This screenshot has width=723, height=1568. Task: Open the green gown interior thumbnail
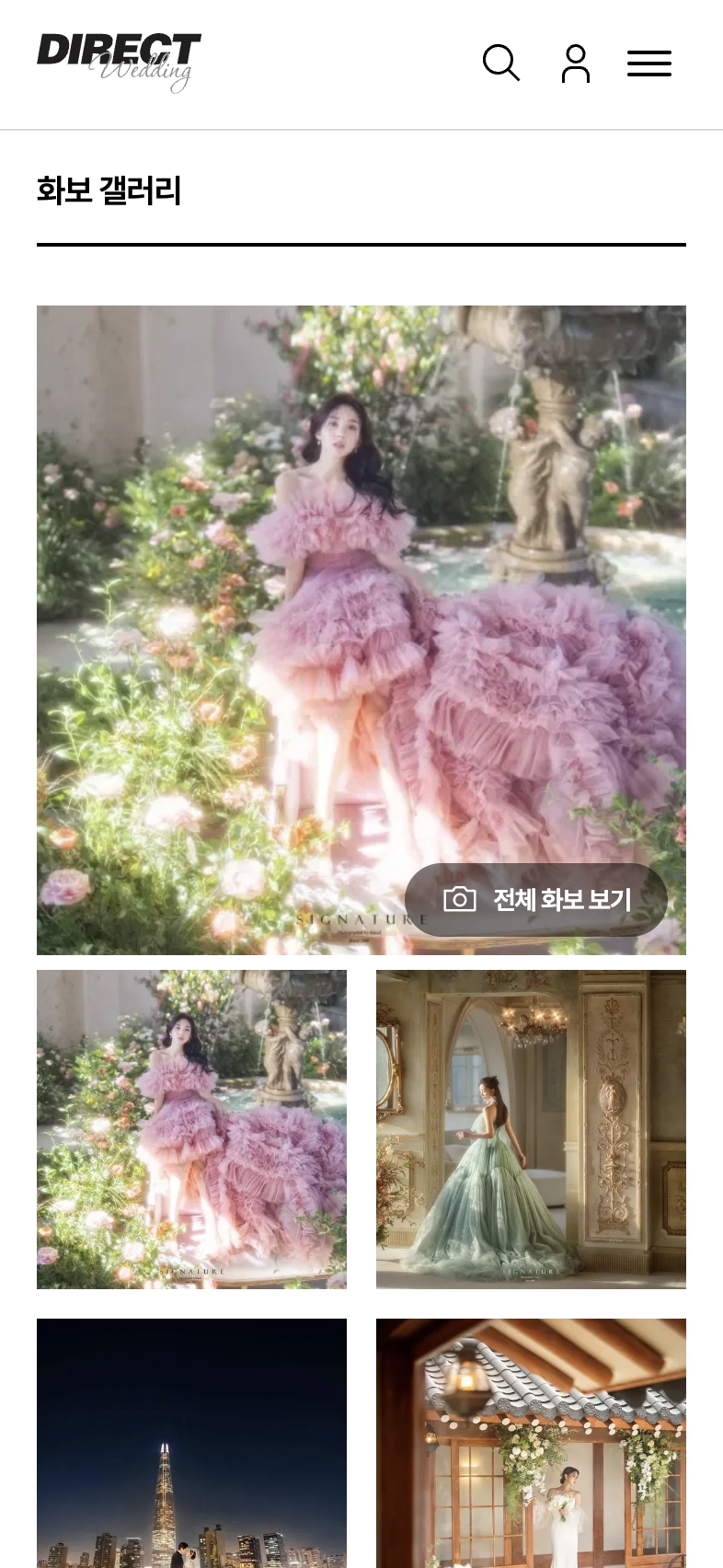coord(531,1129)
